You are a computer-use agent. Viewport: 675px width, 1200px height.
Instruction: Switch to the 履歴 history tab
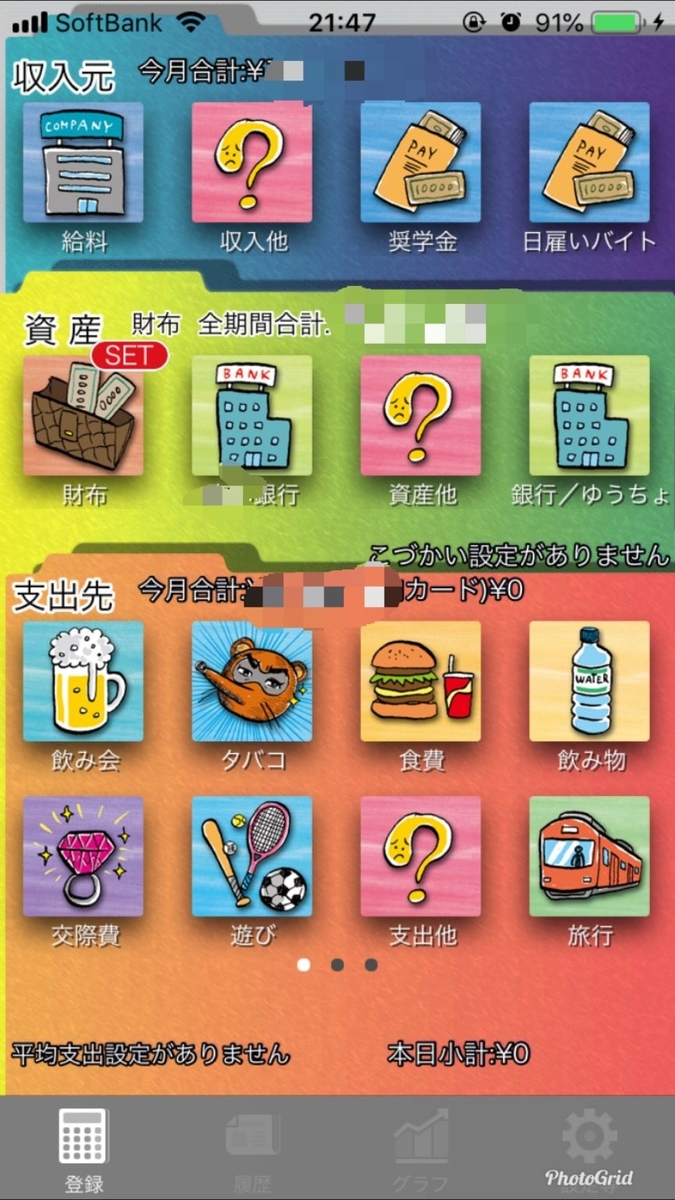pos(252,1148)
